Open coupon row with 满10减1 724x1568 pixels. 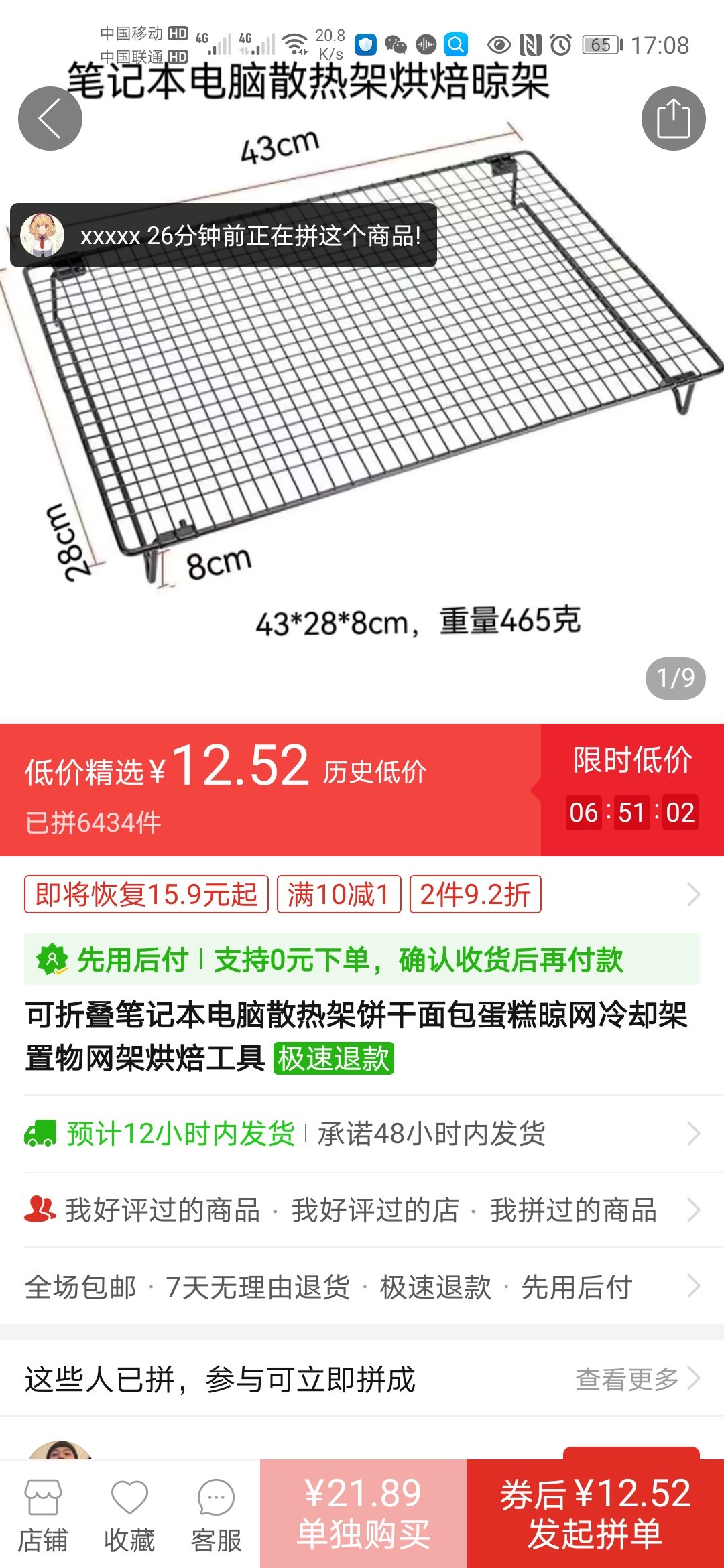click(x=362, y=894)
